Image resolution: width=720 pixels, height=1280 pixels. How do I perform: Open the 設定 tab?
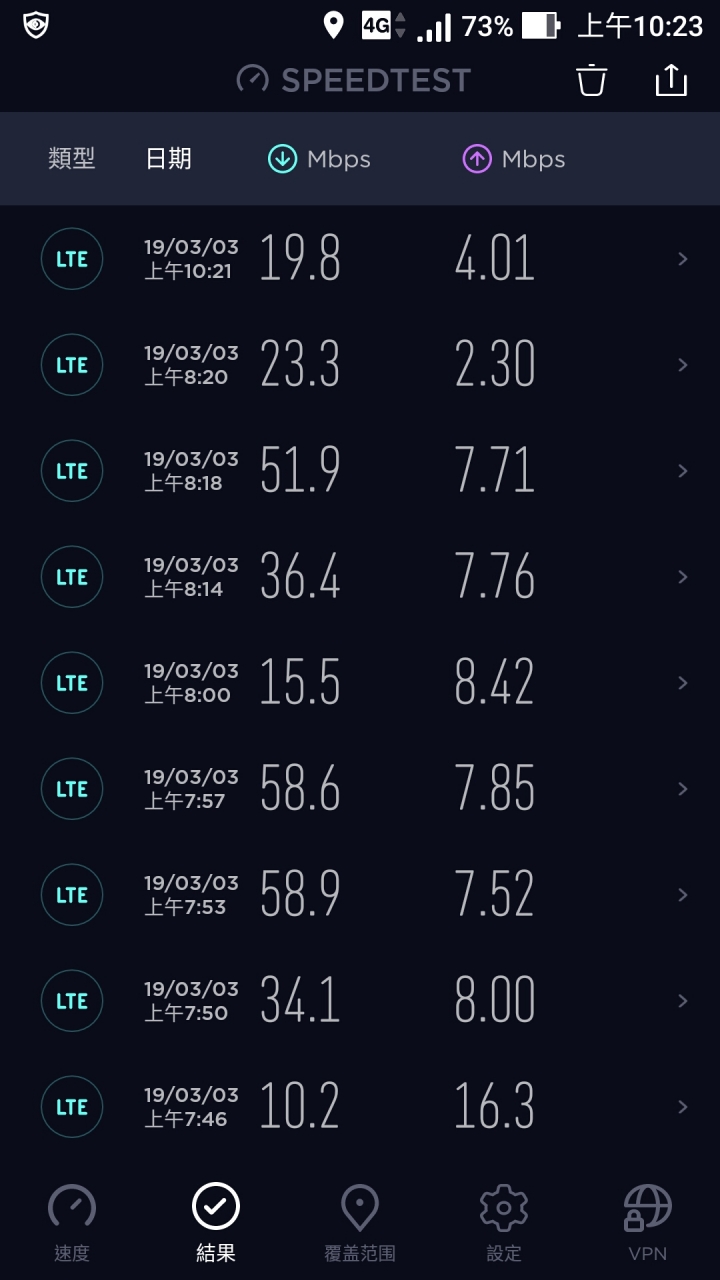(x=504, y=1223)
